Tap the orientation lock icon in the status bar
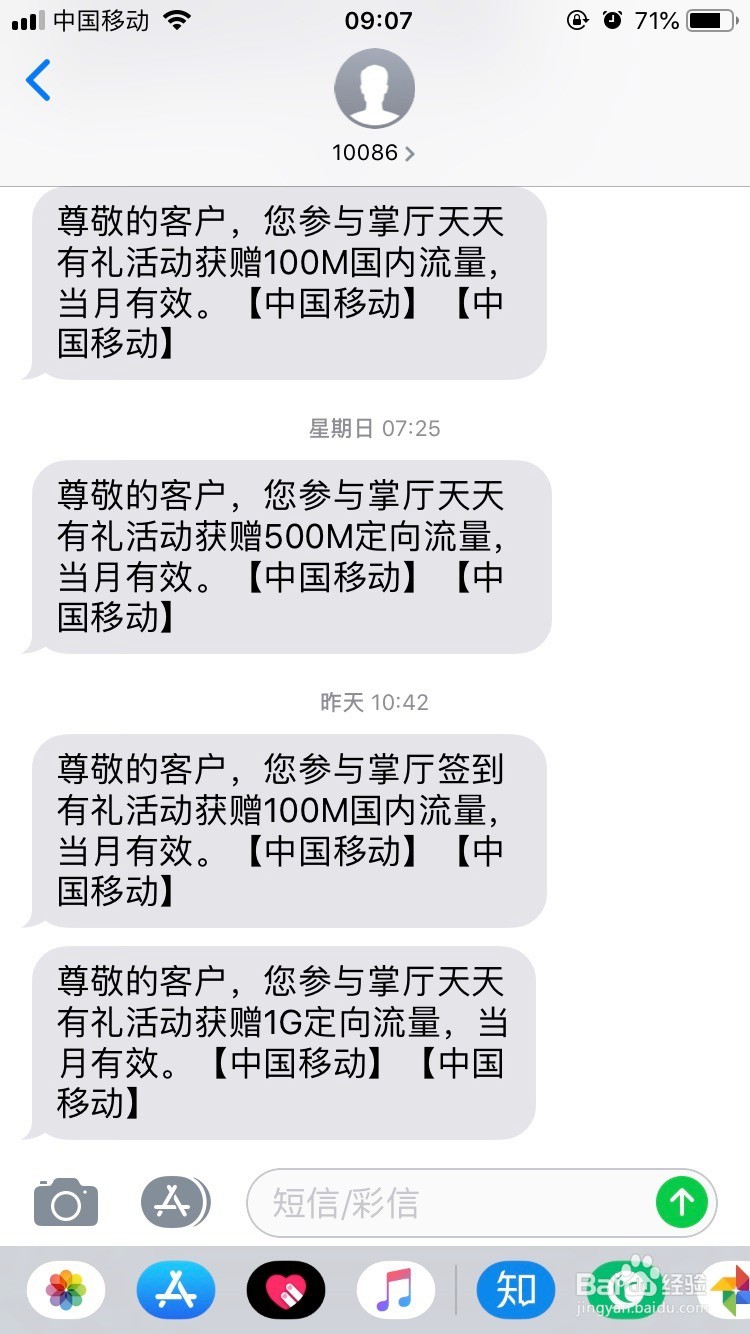 click(576, 19)
